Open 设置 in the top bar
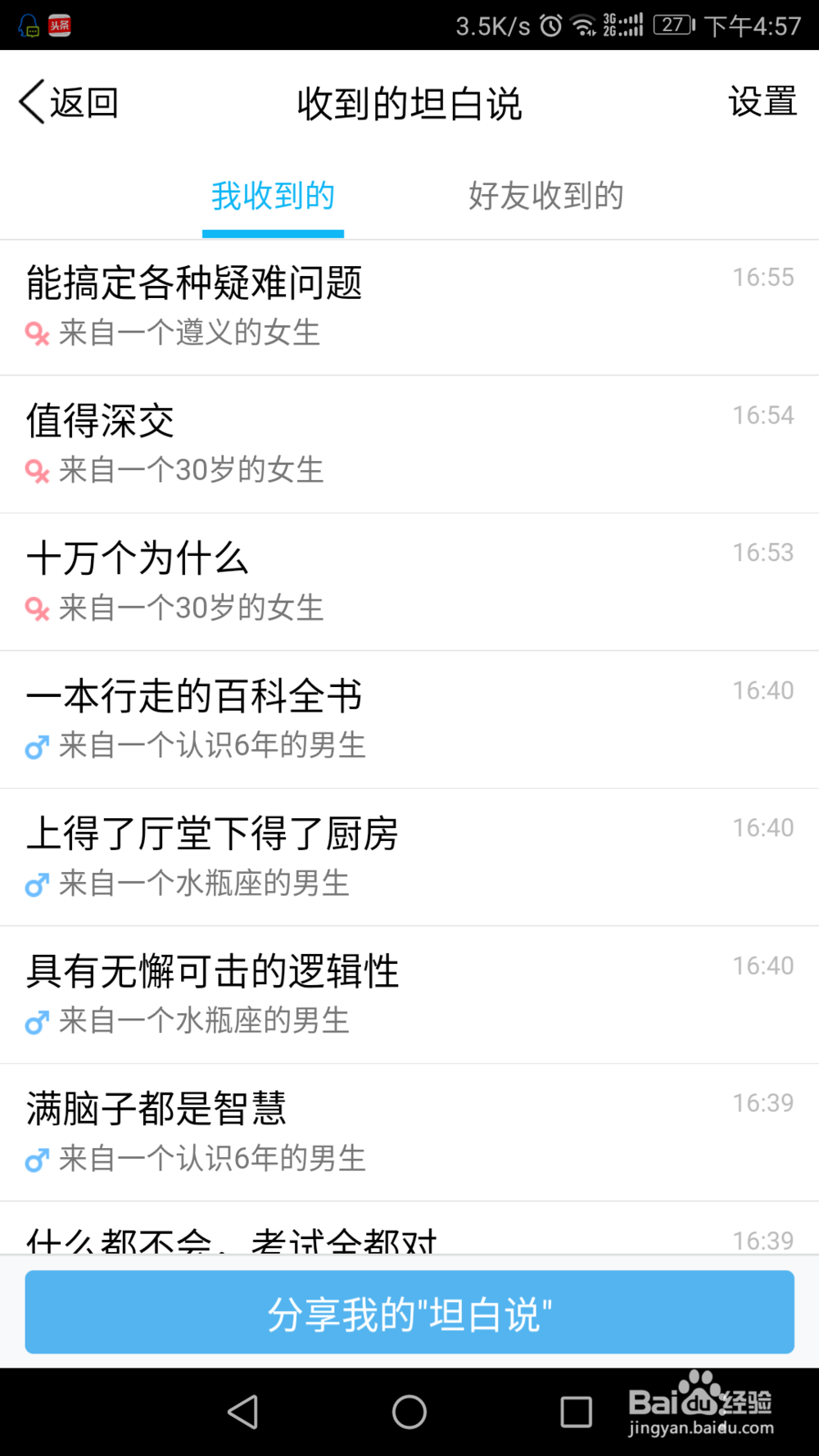This screenshot has width=819, height=1456. [x=762, y=102]
